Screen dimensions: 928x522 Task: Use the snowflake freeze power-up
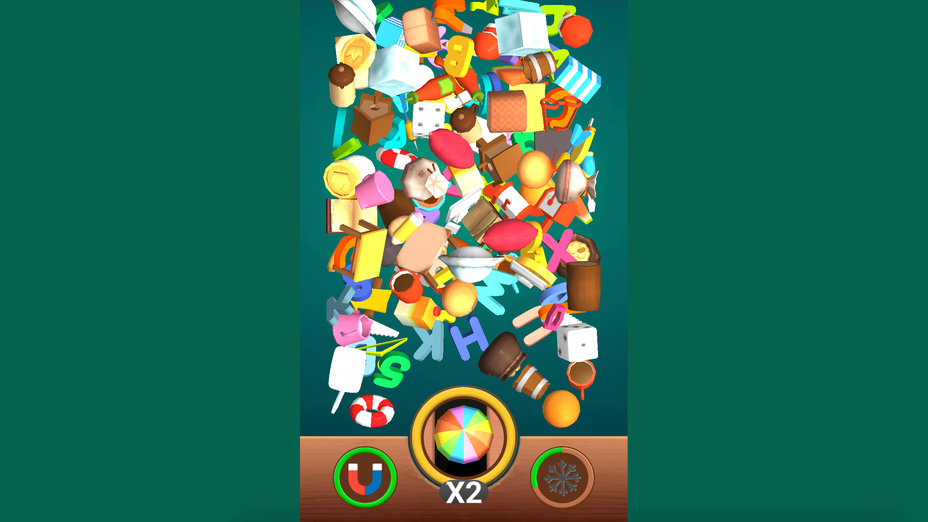[x=562, y=478]
